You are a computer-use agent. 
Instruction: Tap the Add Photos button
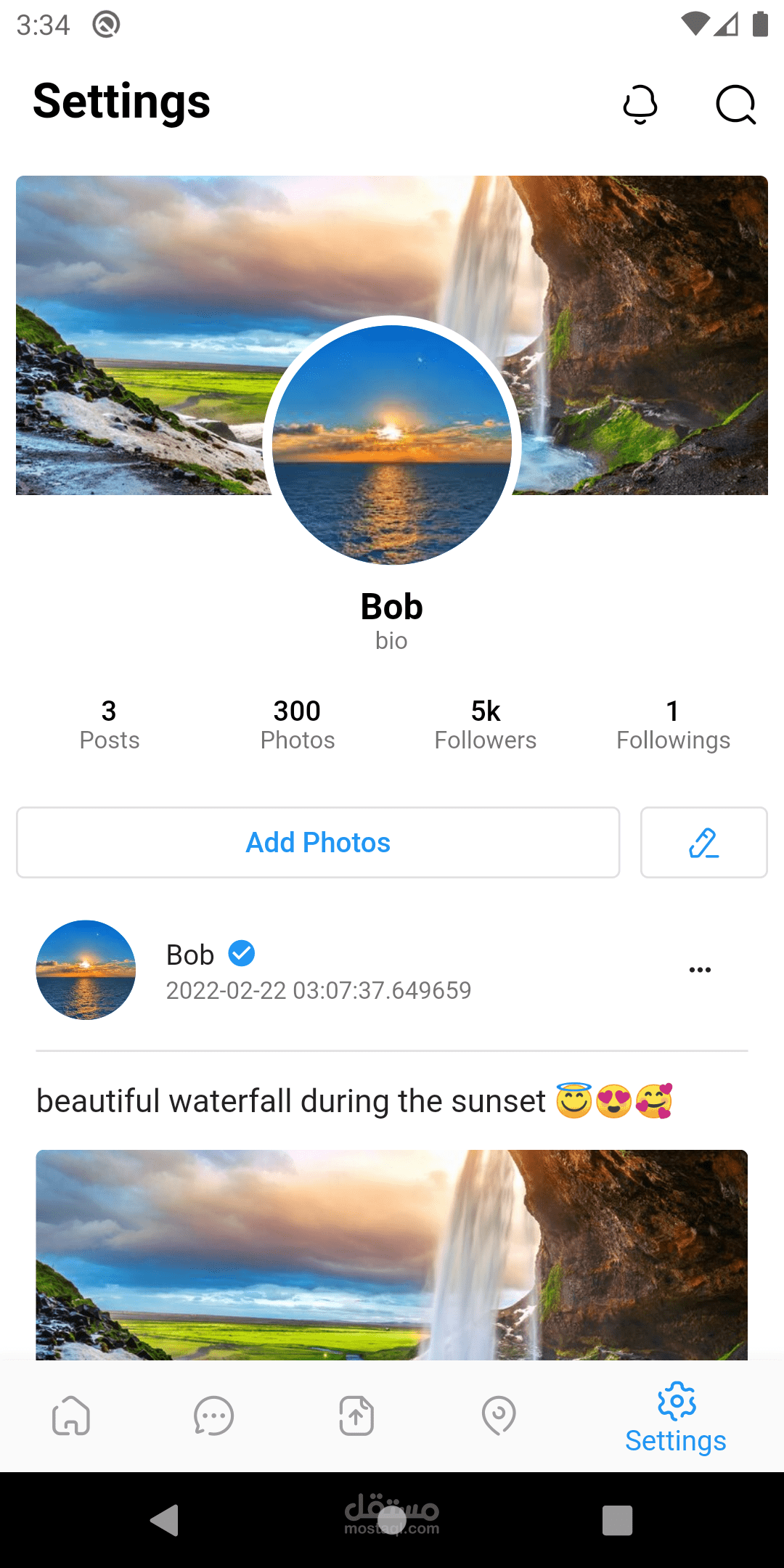pos(318,842)
